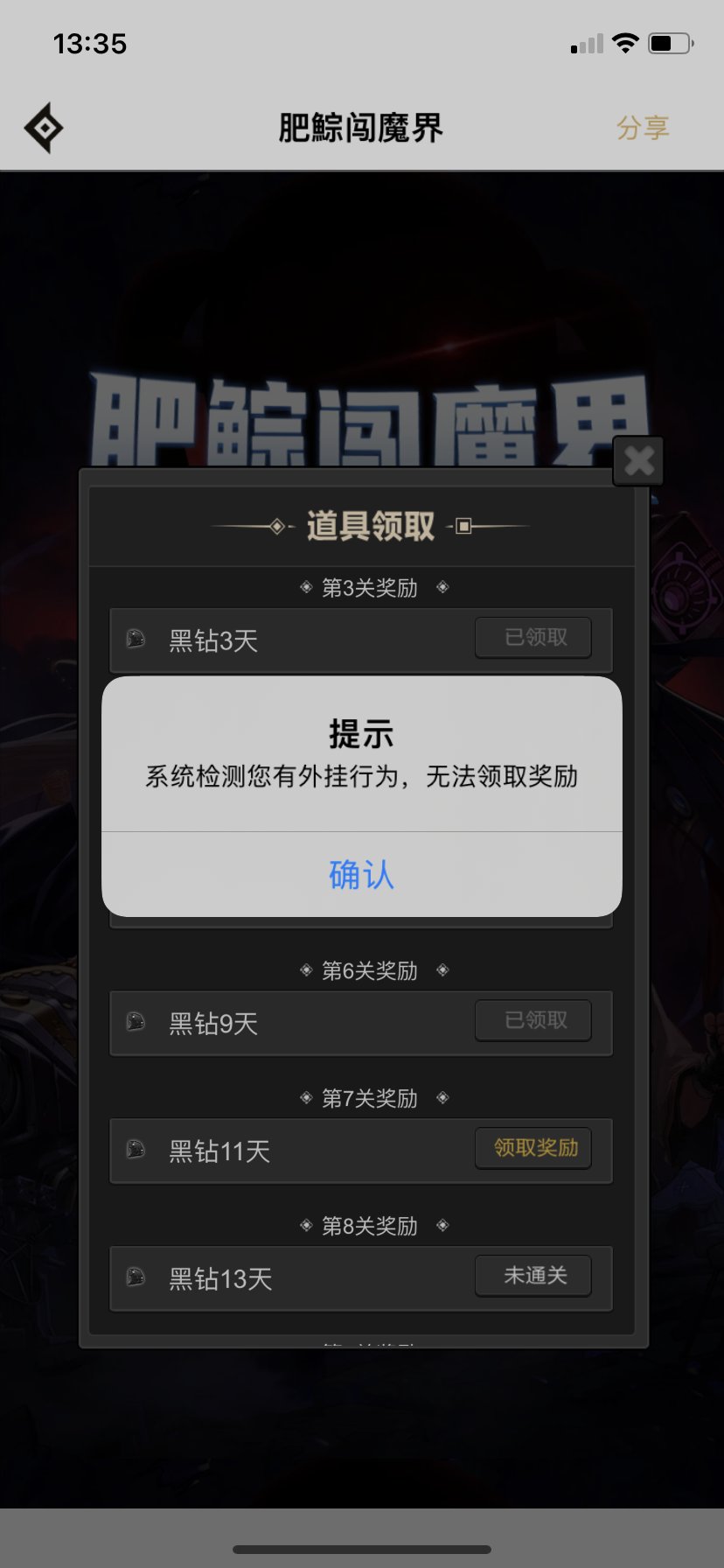The width and height of the screenshot is (724, 1568).
Task: Tap the diamond-shaped app logo top left
Action: point(44,128)
